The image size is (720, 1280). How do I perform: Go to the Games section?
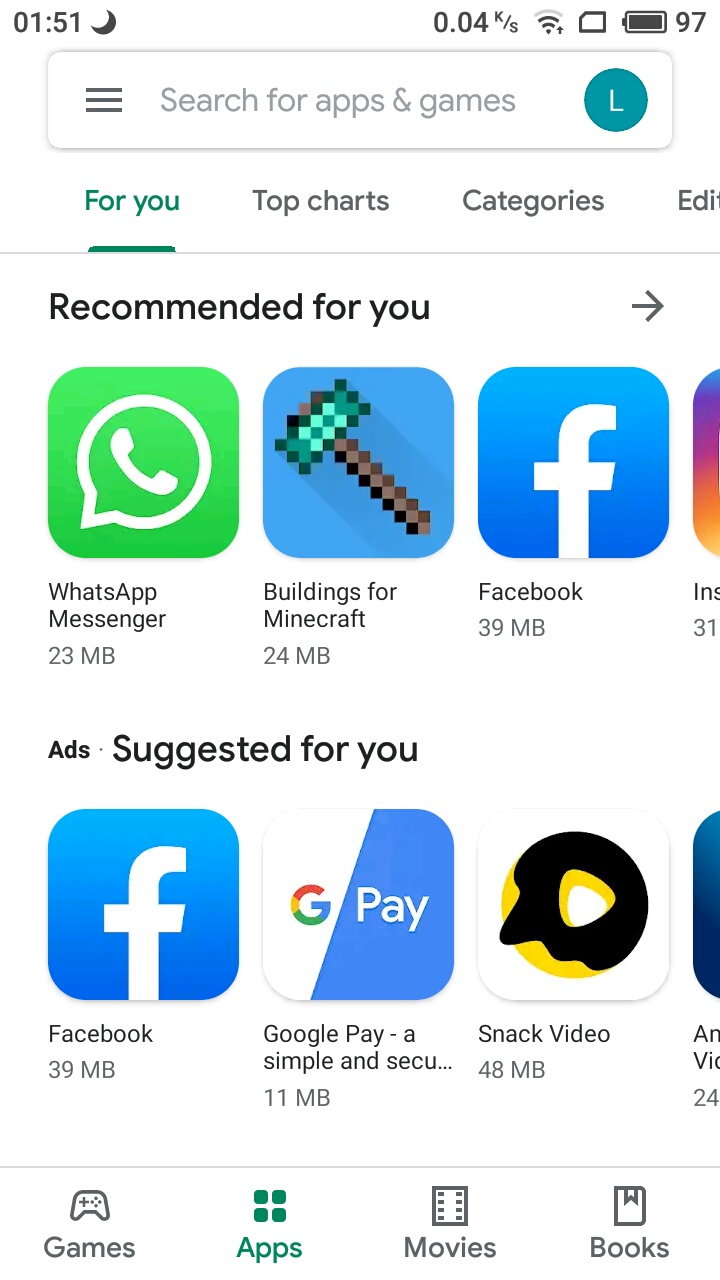[90, 1224]
